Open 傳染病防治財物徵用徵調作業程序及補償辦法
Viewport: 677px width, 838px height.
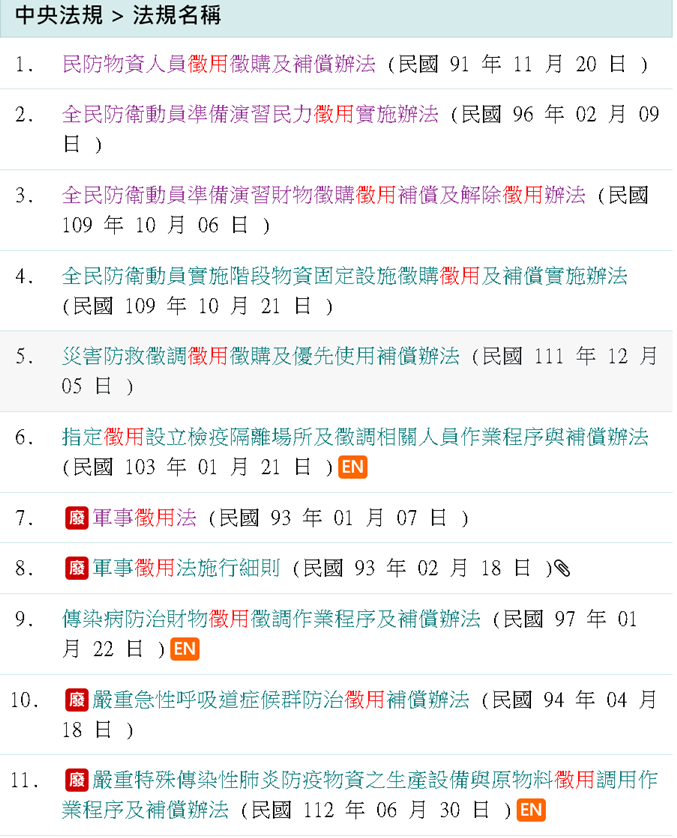270,619
